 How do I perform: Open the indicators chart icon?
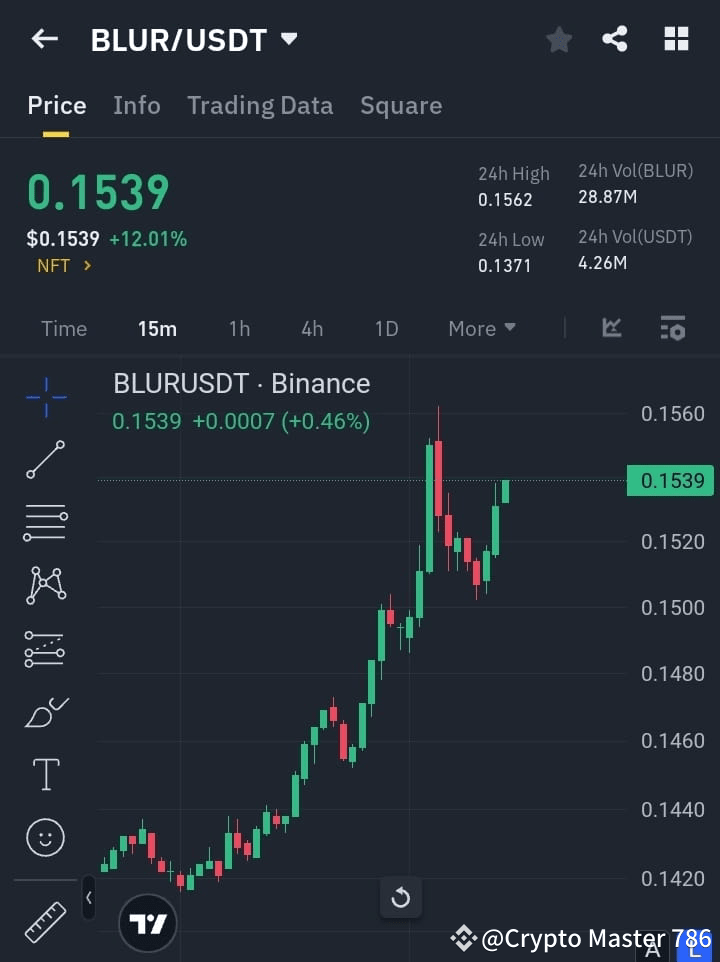611,328
